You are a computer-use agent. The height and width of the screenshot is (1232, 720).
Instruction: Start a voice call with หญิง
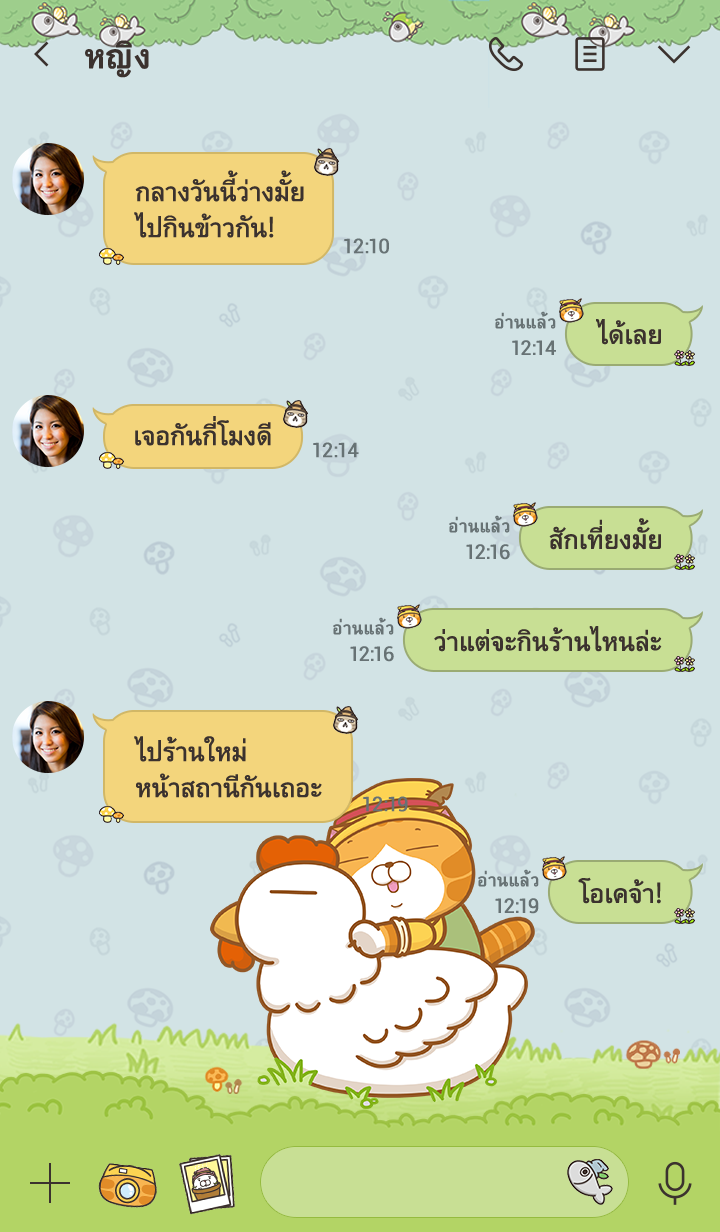click(x=505, y=54)
